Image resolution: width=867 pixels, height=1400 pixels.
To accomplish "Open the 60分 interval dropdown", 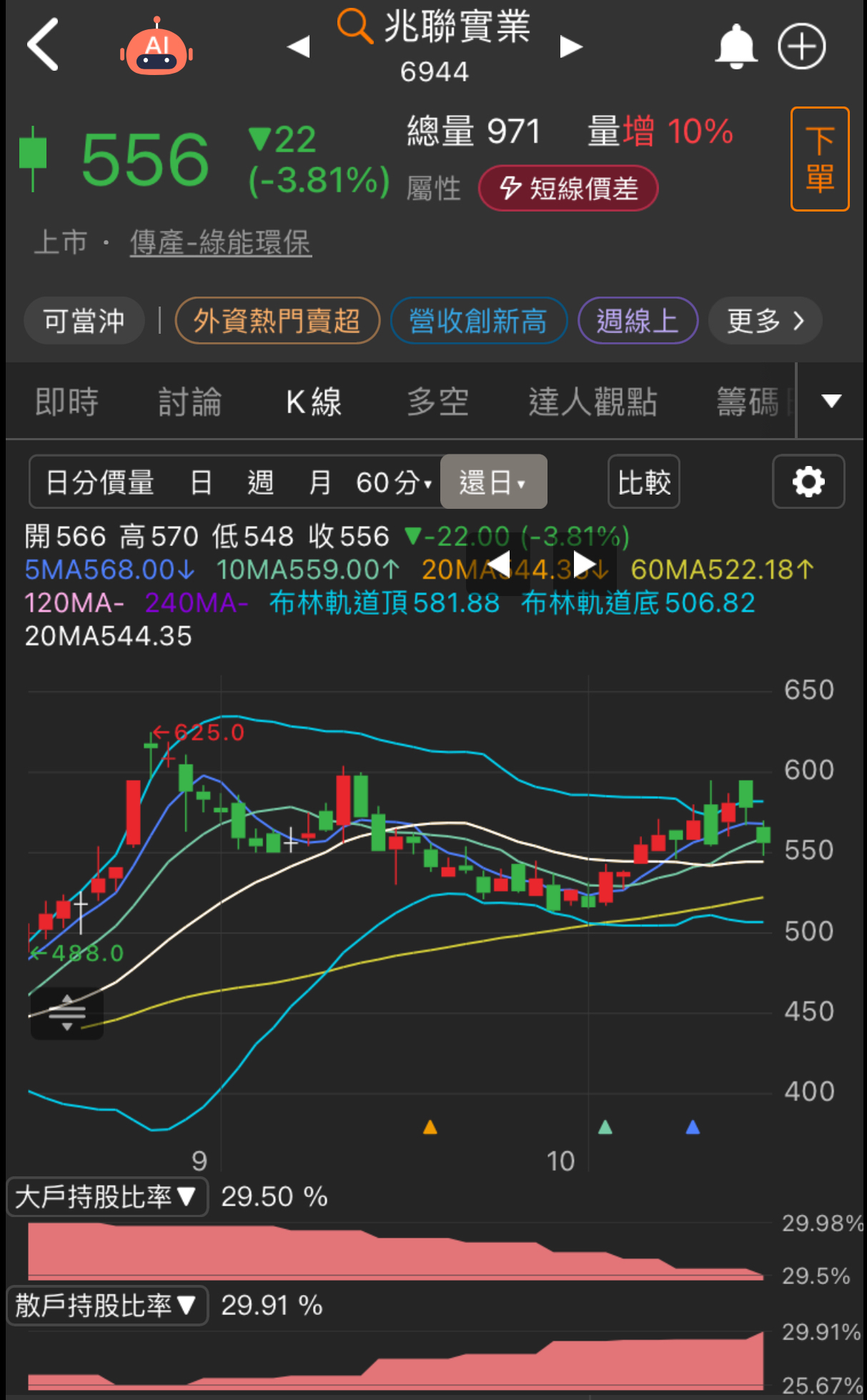I will tap(394, 482).
